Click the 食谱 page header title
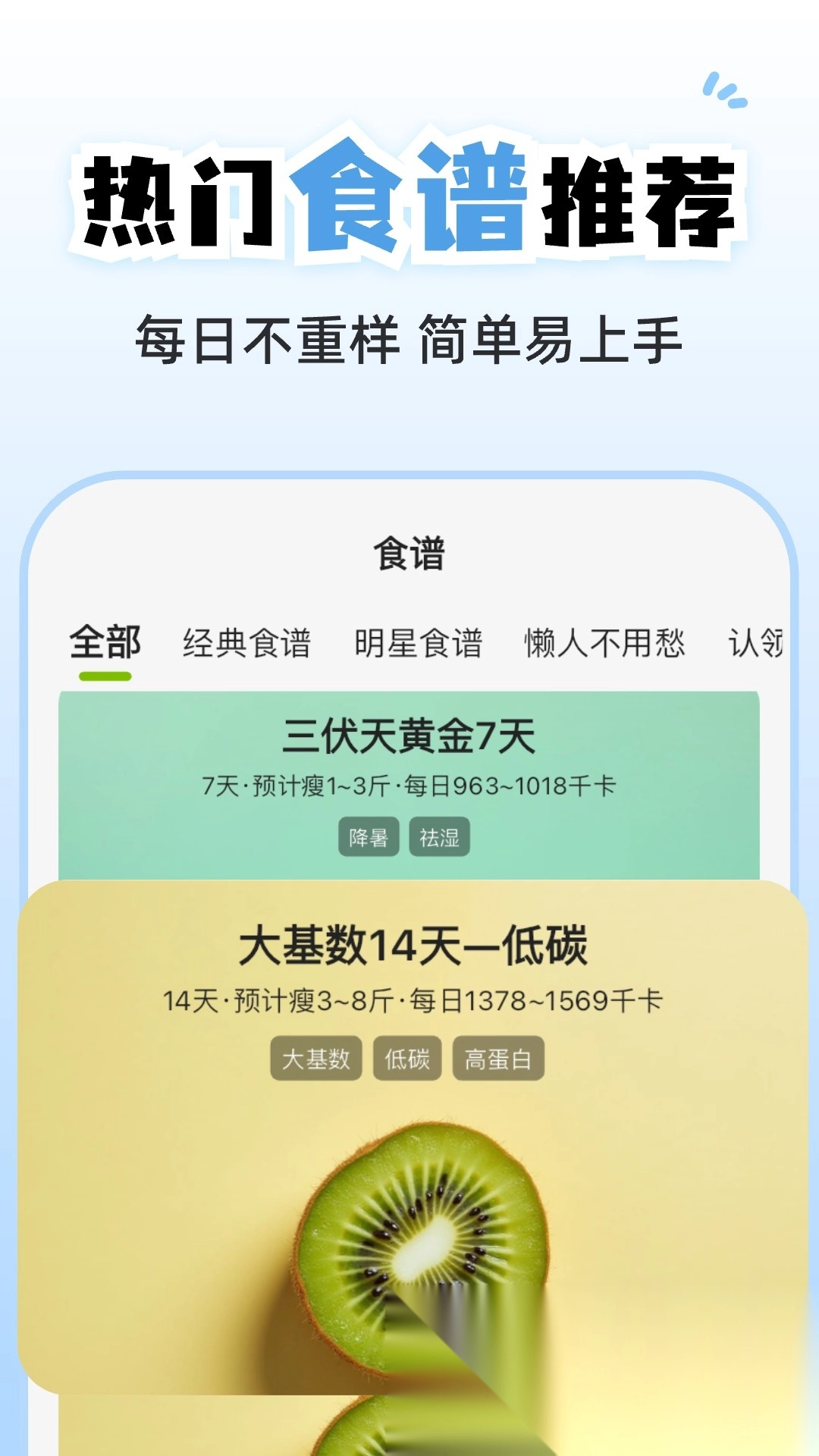The width and height of the screenshot is (819, 1456). coord(409,554)
